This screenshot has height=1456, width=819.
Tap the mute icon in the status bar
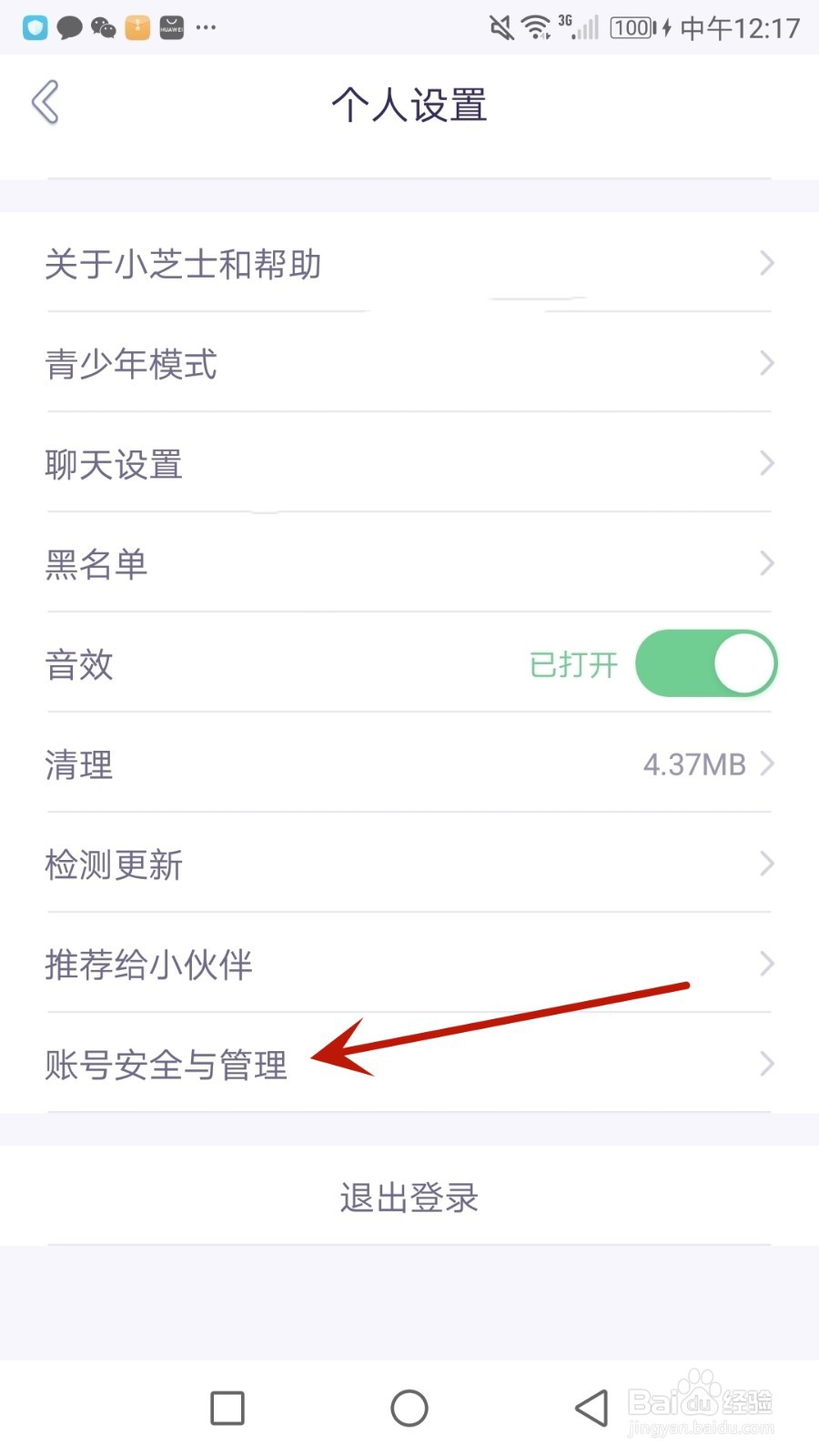tap(501, 25)
